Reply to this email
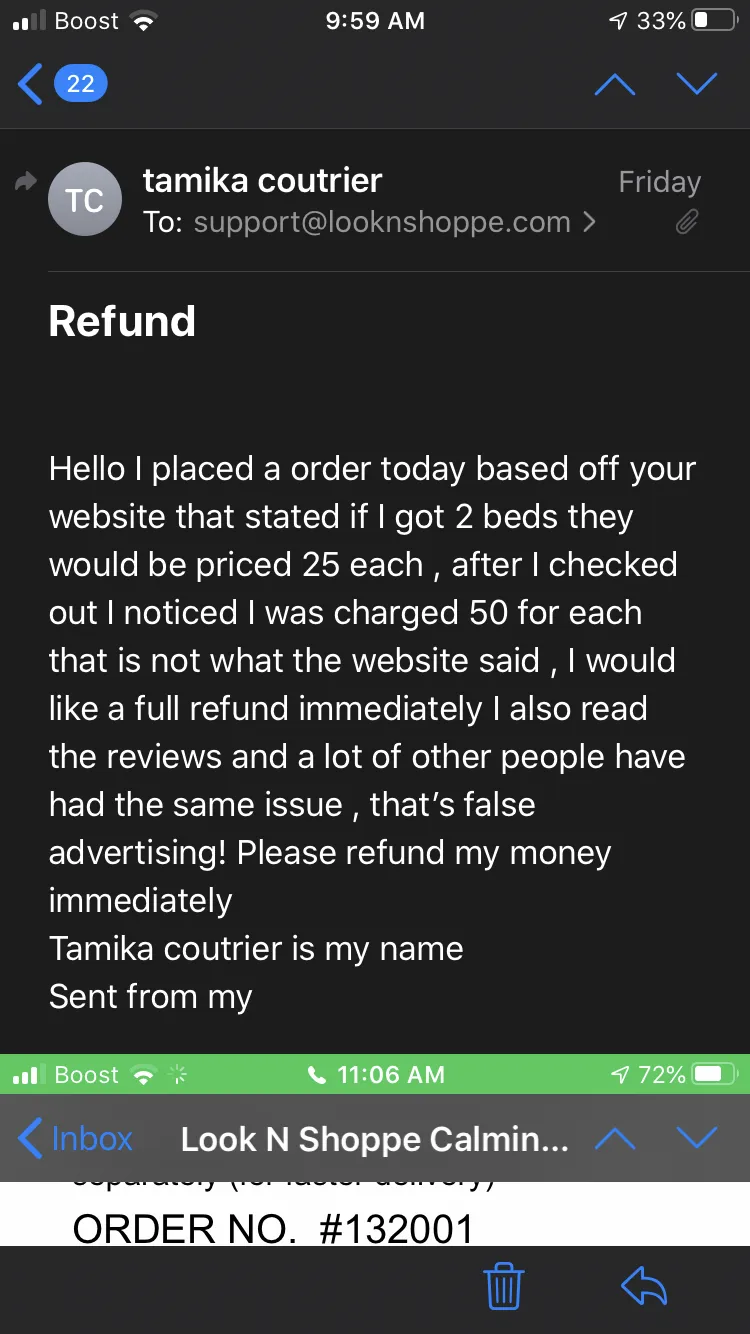The image size is (750, 1334). coord(644,1287)
